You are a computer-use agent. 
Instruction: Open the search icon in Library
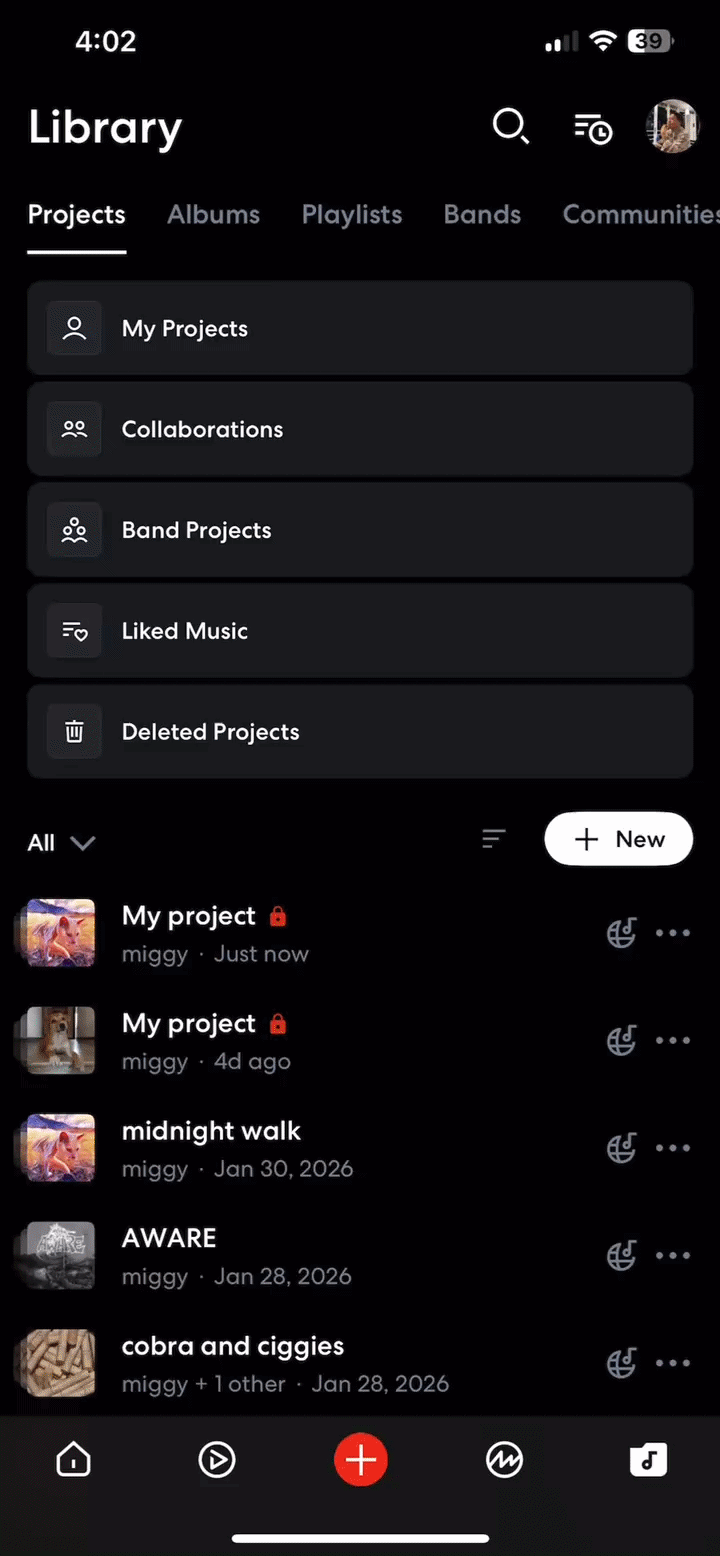pyautogui.click(x=510, y=127)
